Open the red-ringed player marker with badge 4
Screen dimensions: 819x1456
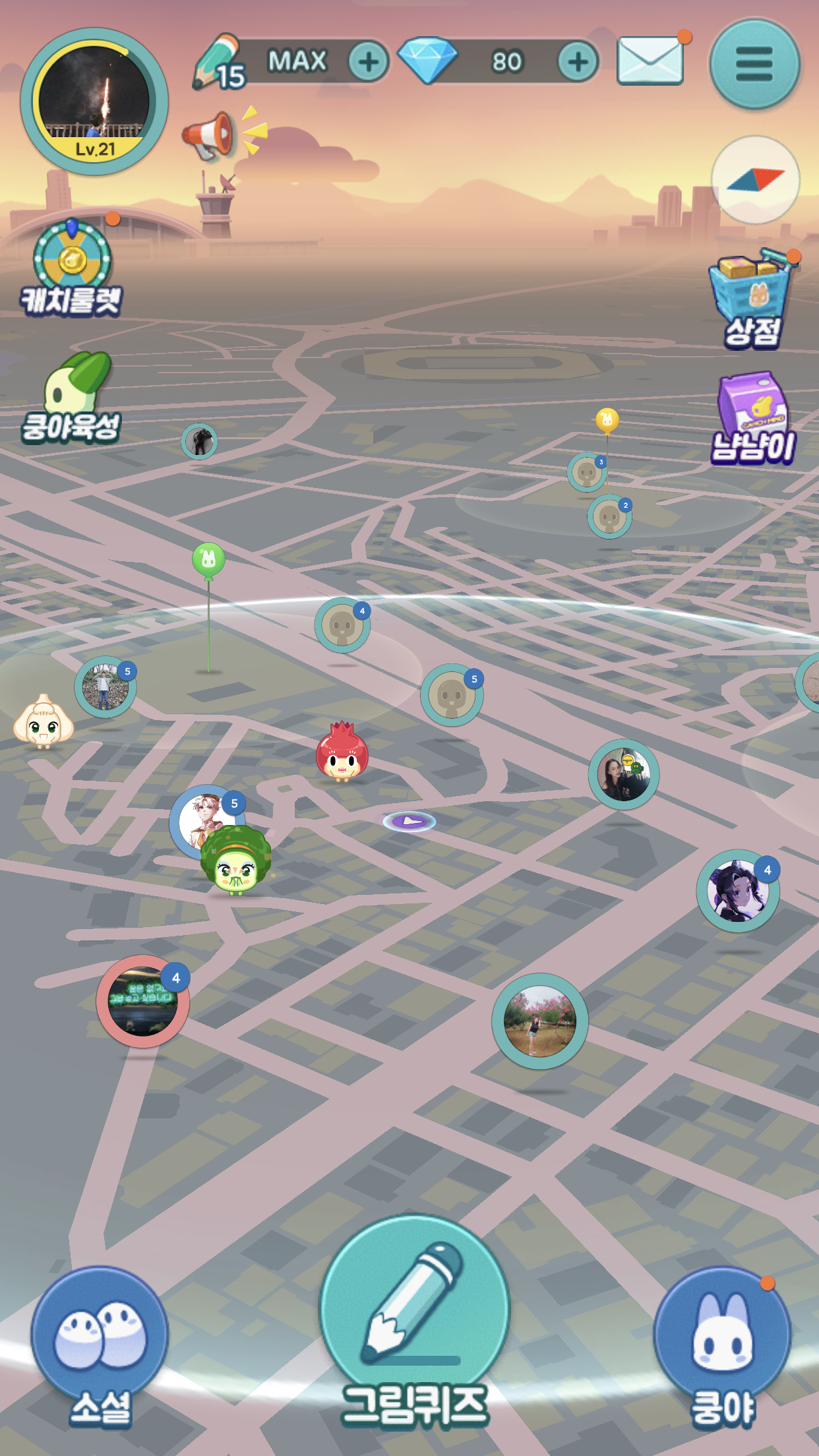[x=142, y=1002]
